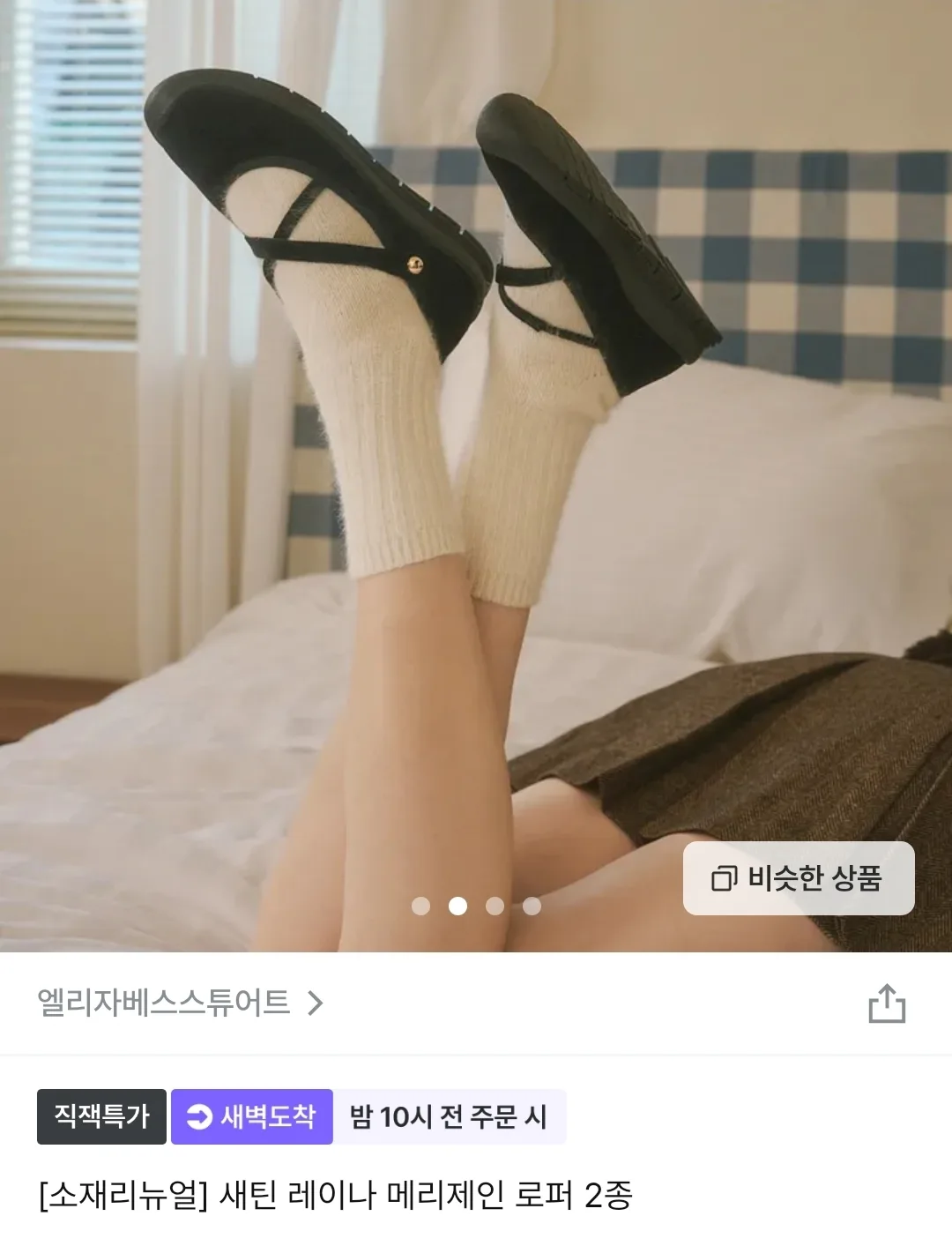Share this product
Image resolution: width=952 pixels, height=1246 pixels.
coord(886,1004)
